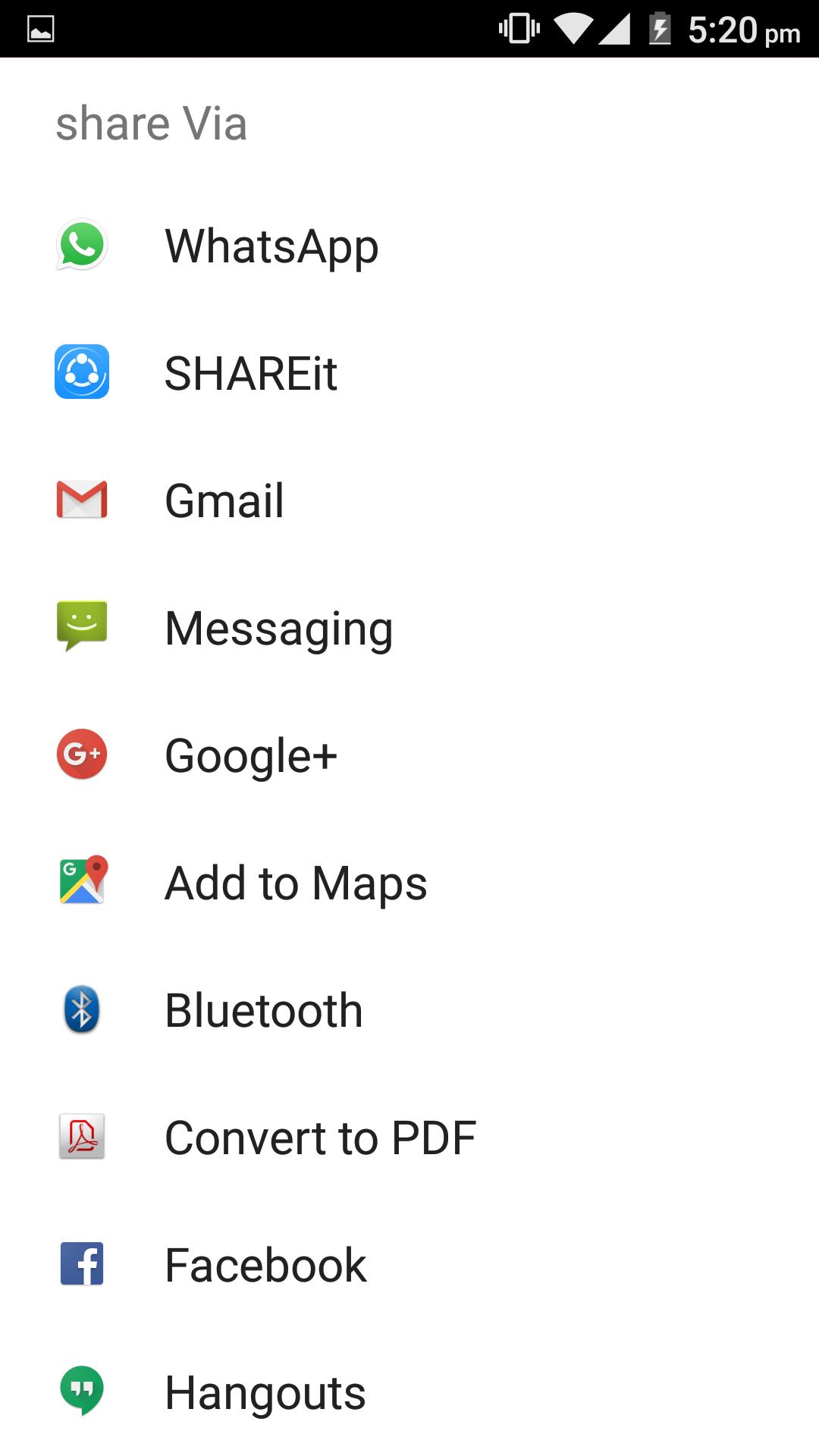Share to Facebook
819x1456 pixels.
tap(265, 1265)
